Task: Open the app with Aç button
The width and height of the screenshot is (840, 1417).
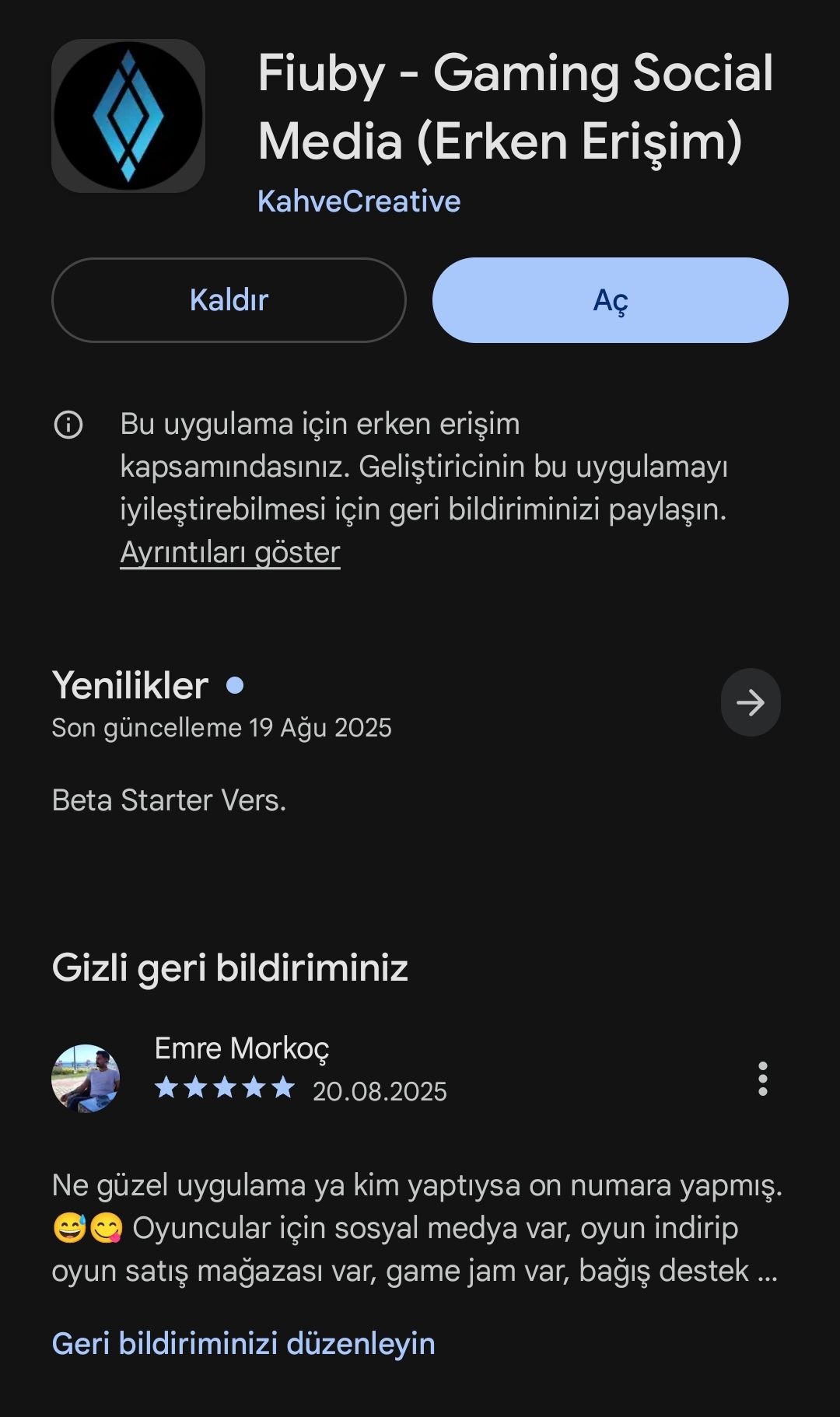Action: (x=611, y=300)
